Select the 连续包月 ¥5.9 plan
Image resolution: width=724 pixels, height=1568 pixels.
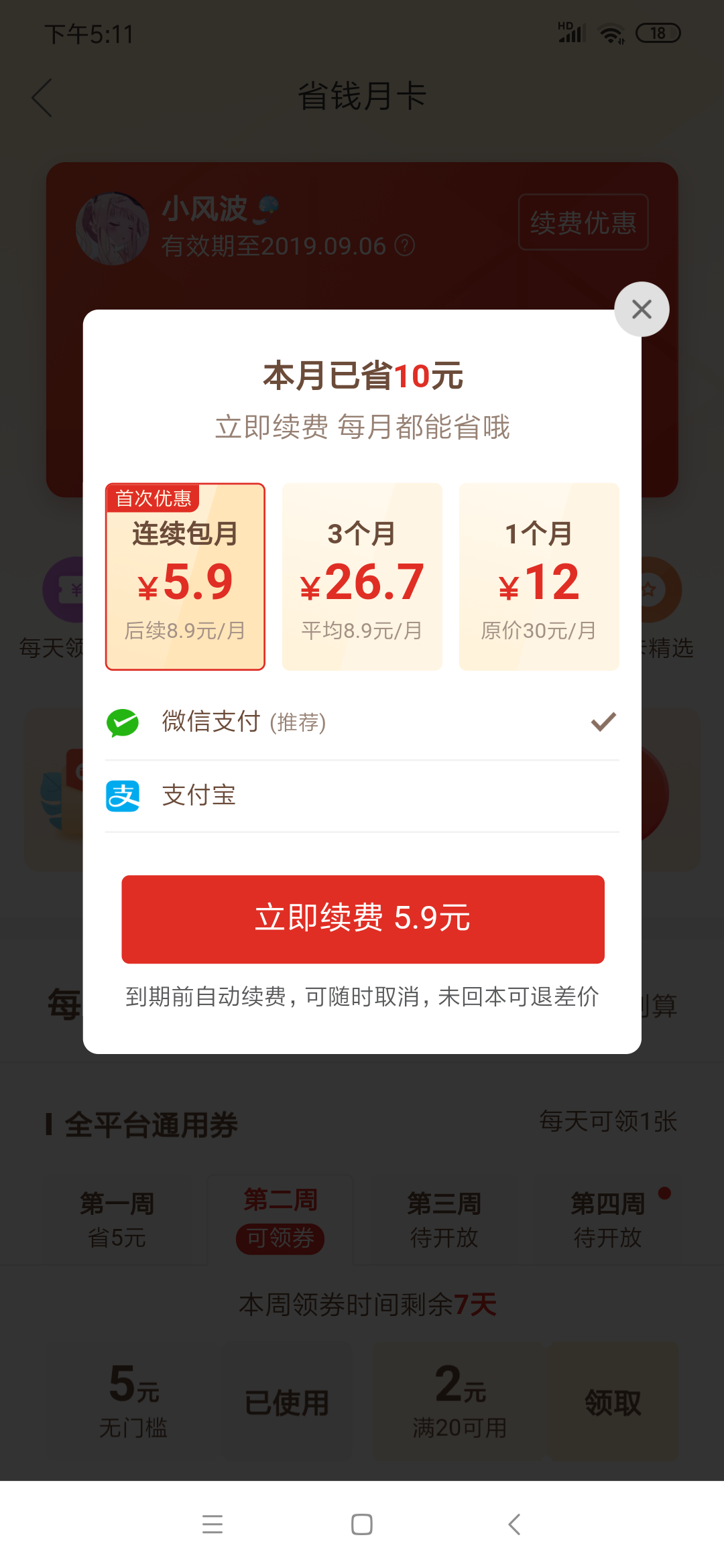(x=185, y=576)
